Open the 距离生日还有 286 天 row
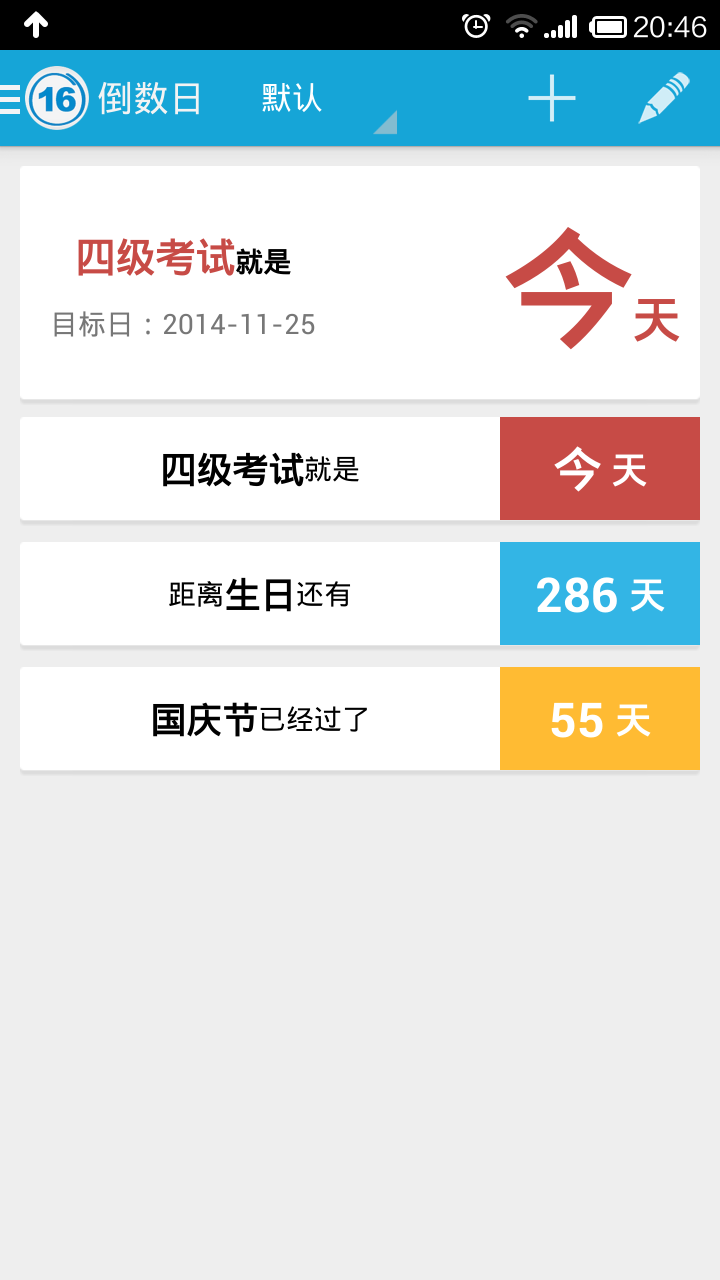Image resolution: width=720 pixels, height=1280 pixels. [360, 594]
